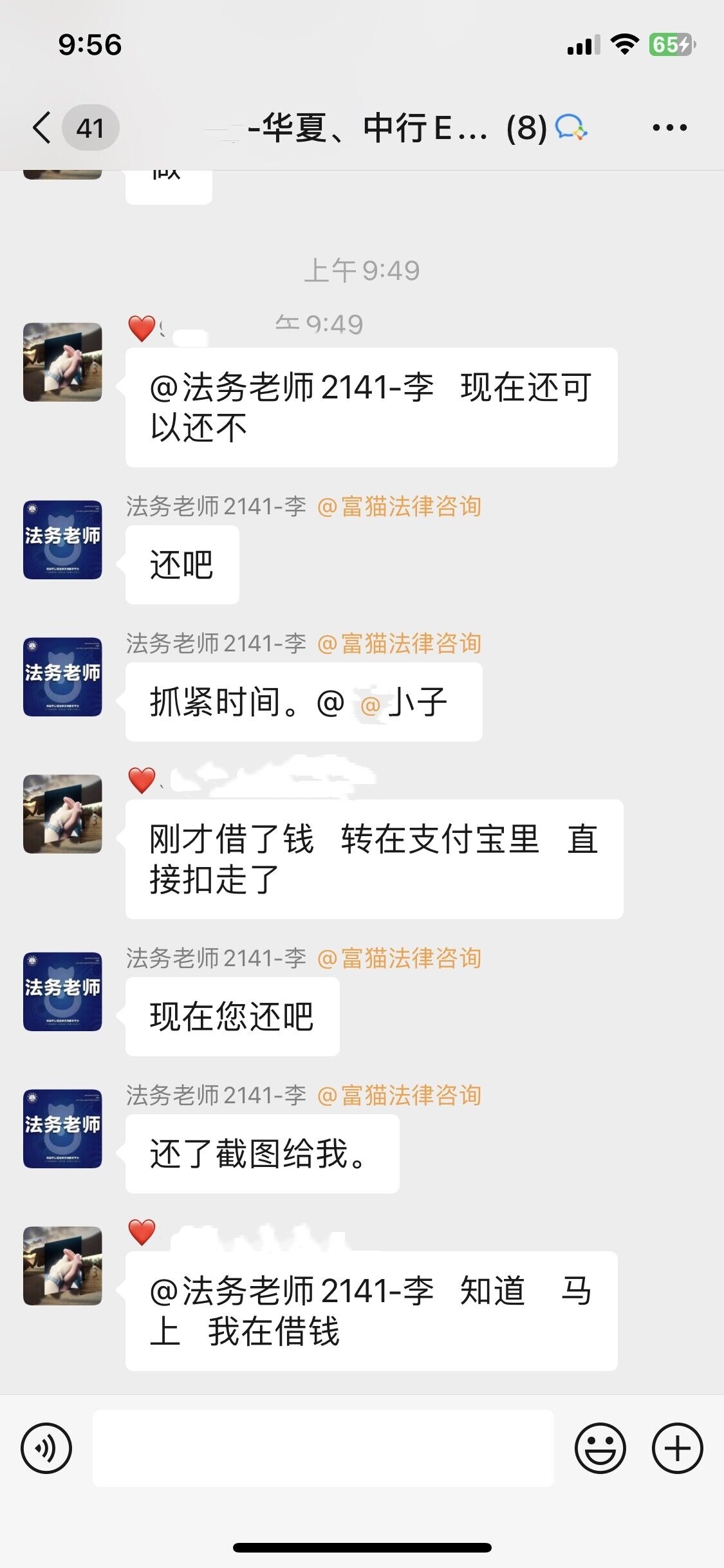The image size is (724, 1568).
Task: Switch to voice message input
Action: coord(46,1448)
